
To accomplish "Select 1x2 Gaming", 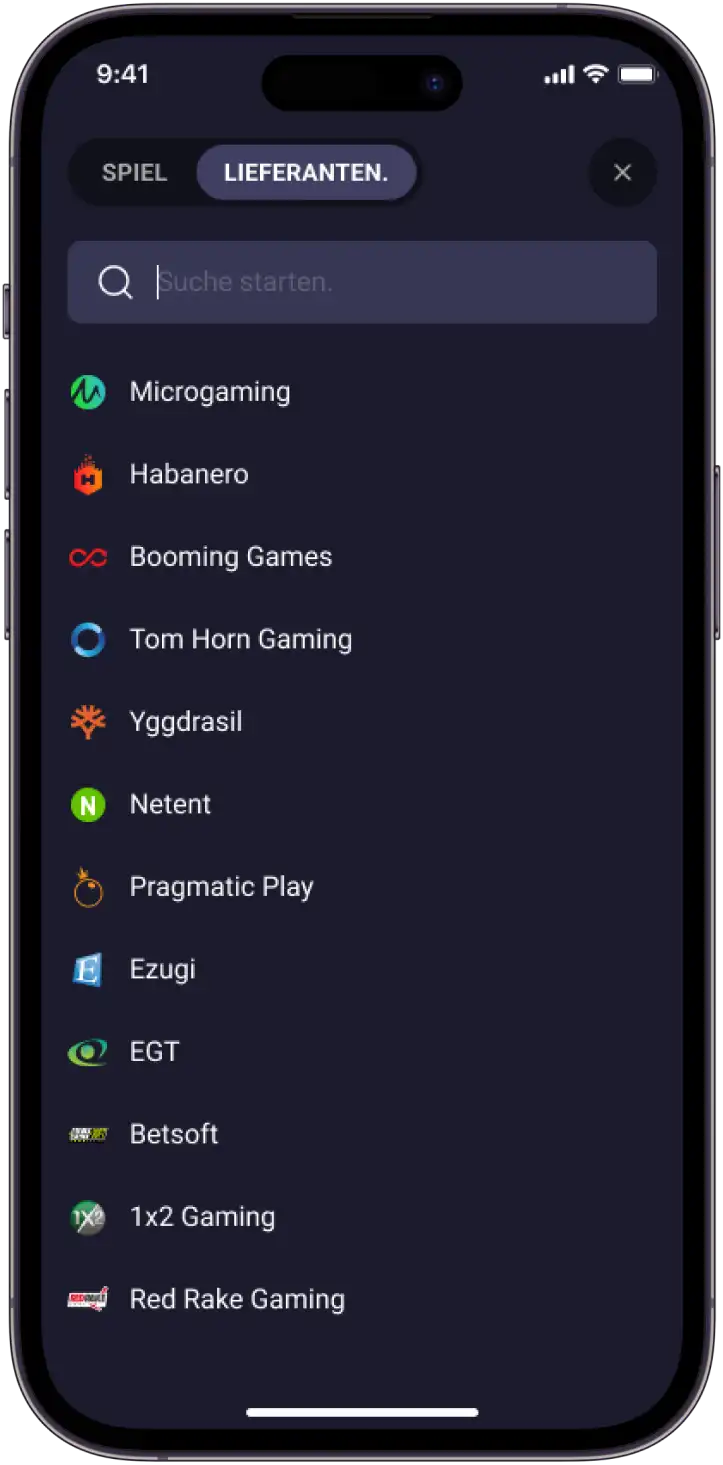I will [x=202, y=1217].
